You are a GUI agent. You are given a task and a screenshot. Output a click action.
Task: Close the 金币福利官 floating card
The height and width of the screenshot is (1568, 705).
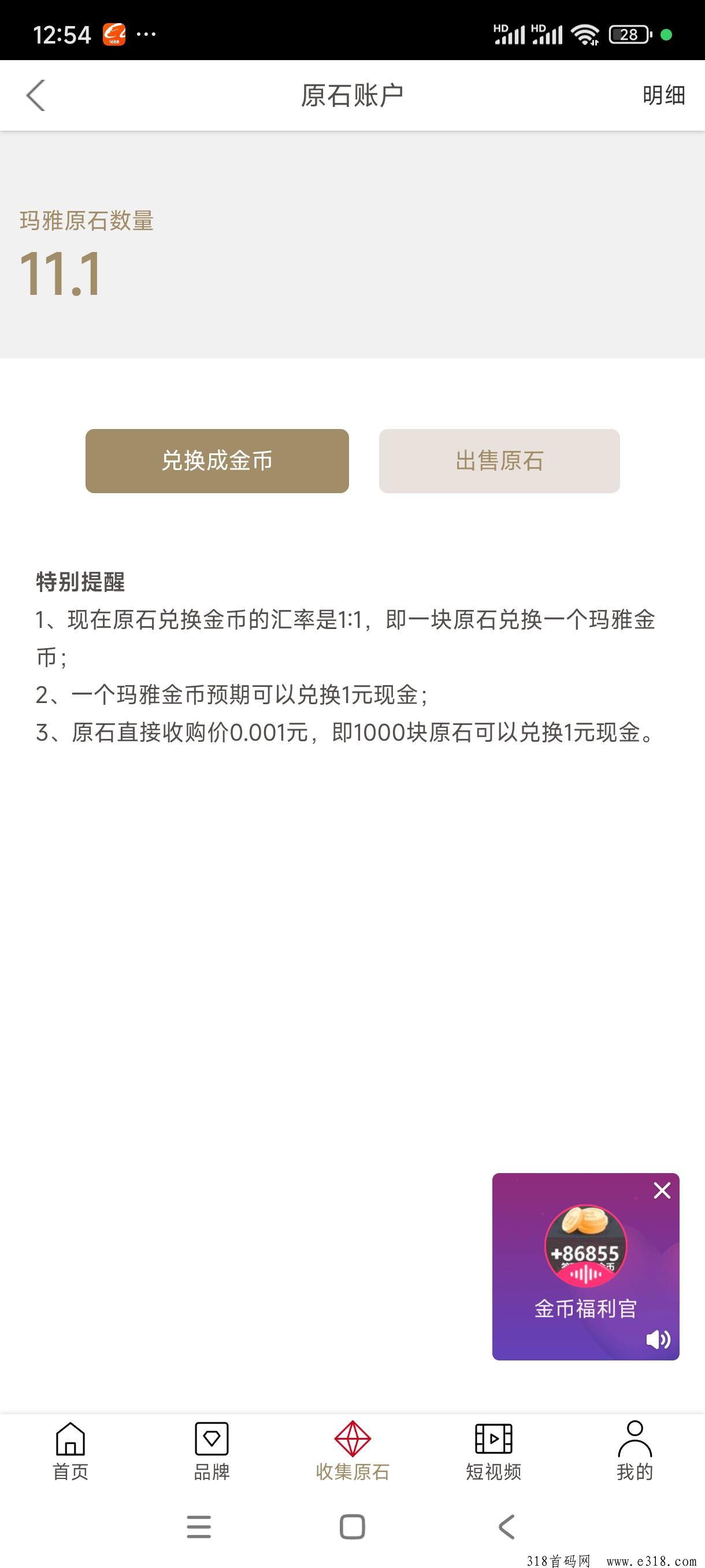[662, 1190]
